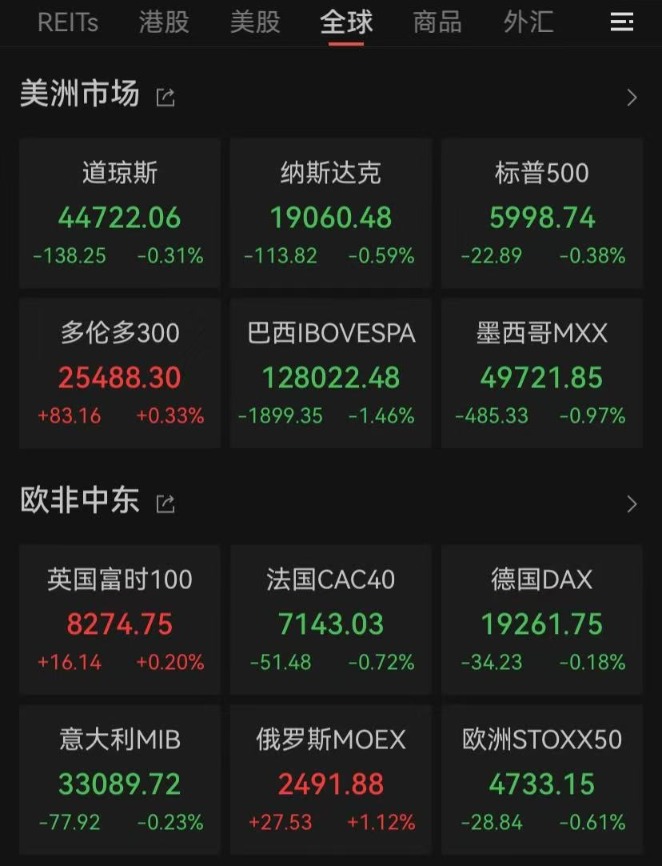662x866 pixels.
Task: Expand the 欧非中东 list with its chevron
Action: click(631, 503)
